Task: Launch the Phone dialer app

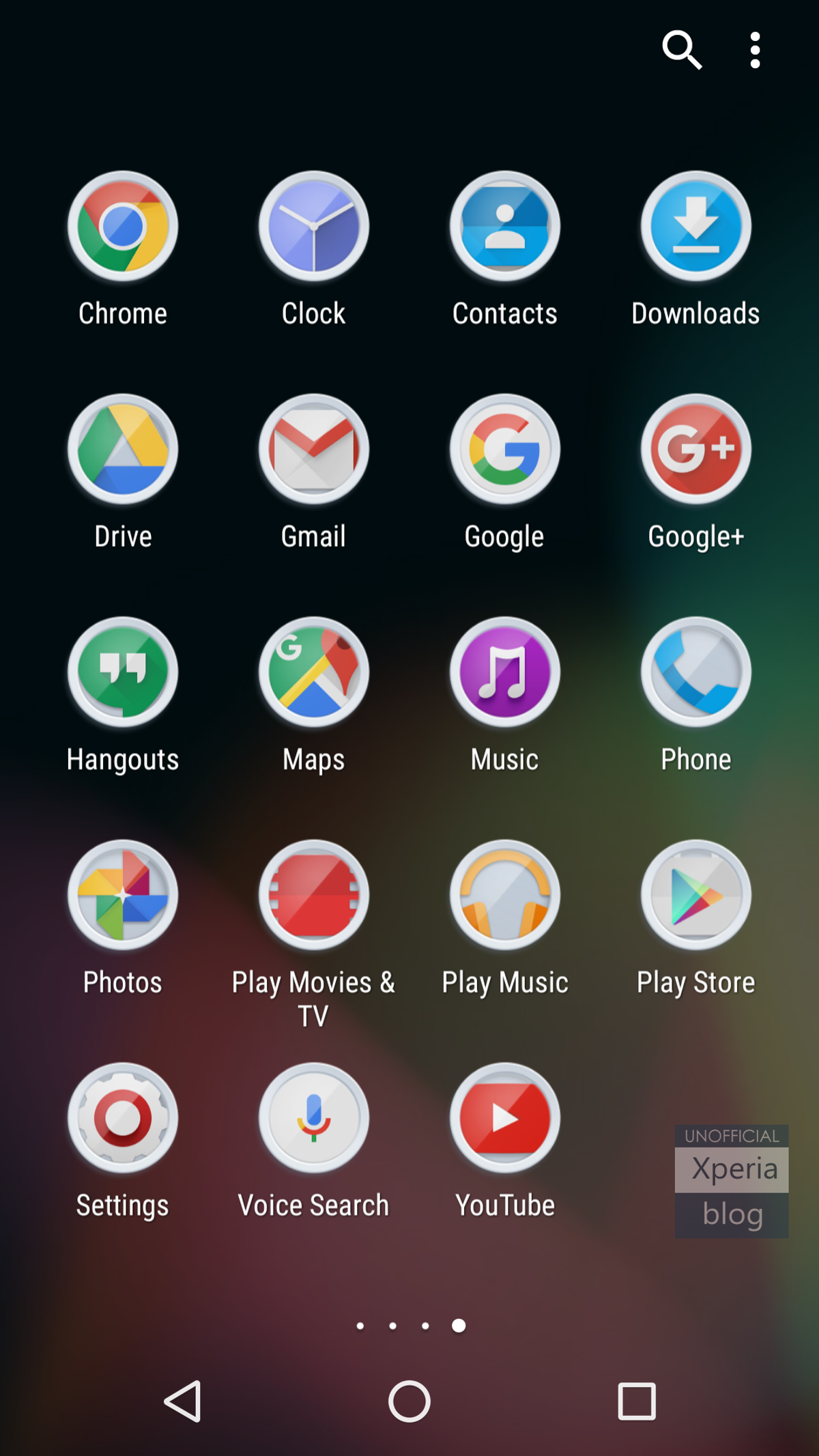Action: 695,672
